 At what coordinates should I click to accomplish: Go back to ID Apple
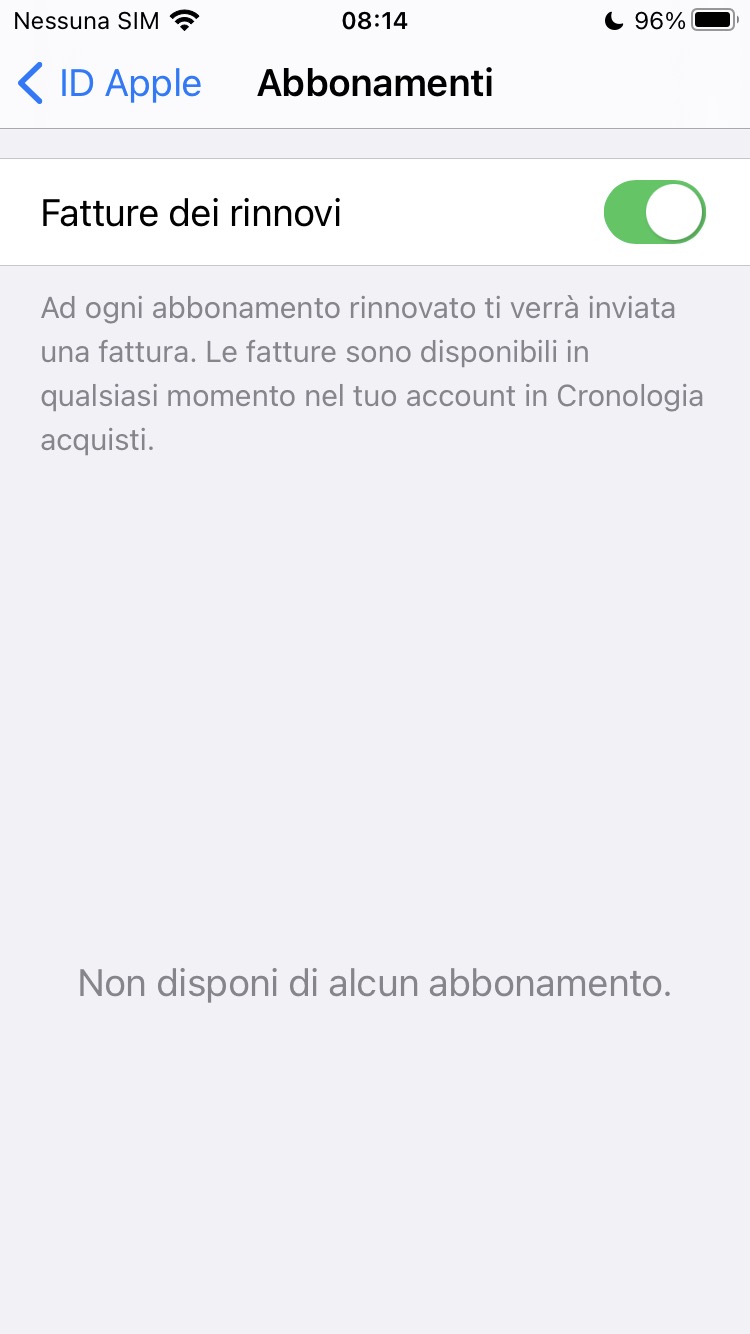(x=110, y=84)
